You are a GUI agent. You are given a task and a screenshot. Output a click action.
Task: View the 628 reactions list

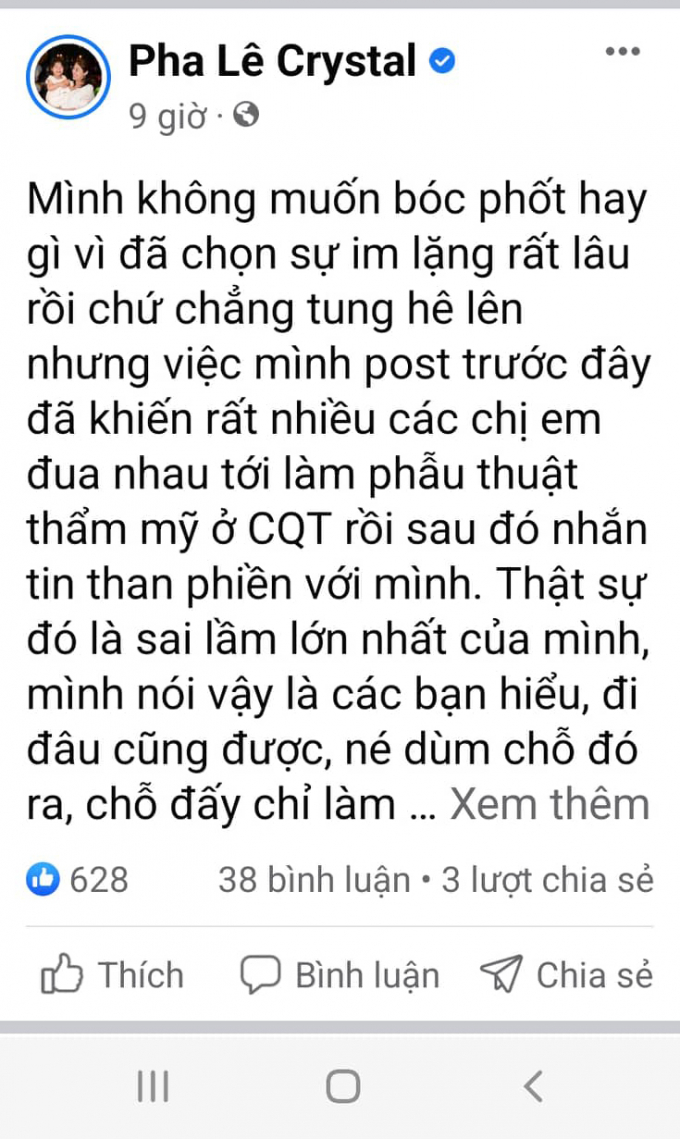pos(78,880)
